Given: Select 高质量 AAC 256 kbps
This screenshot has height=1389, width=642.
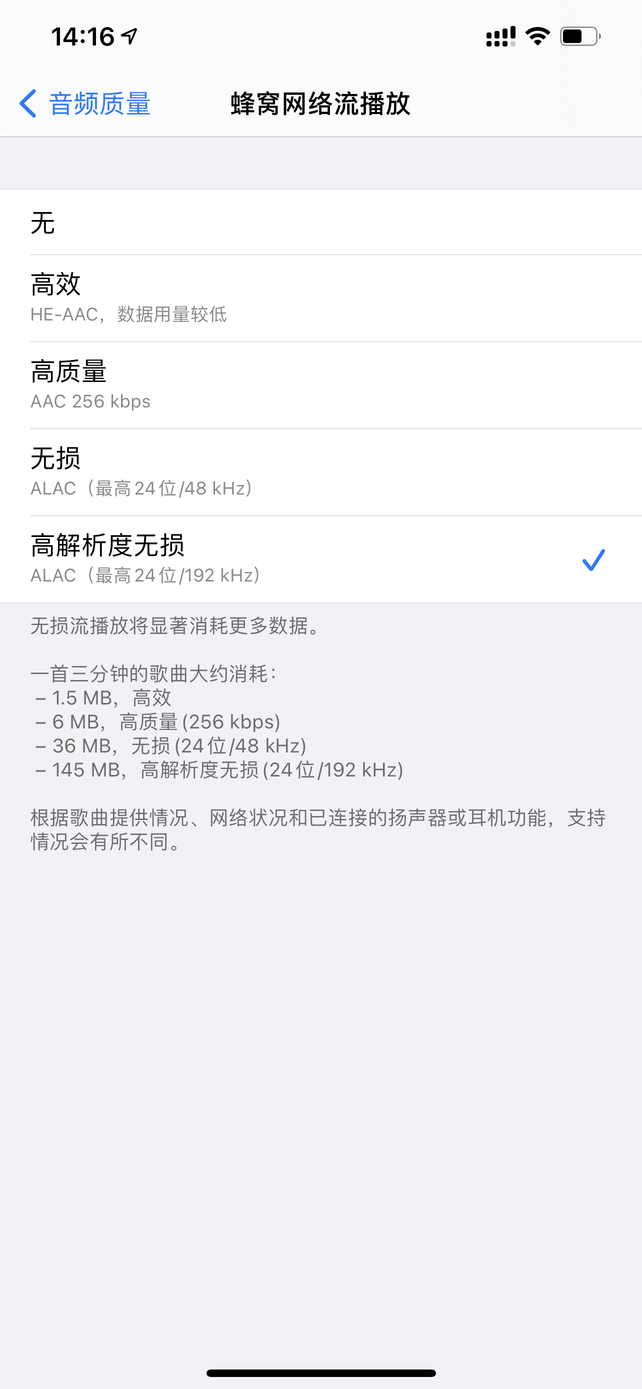Looking at the screenshot, I should 320,385.
